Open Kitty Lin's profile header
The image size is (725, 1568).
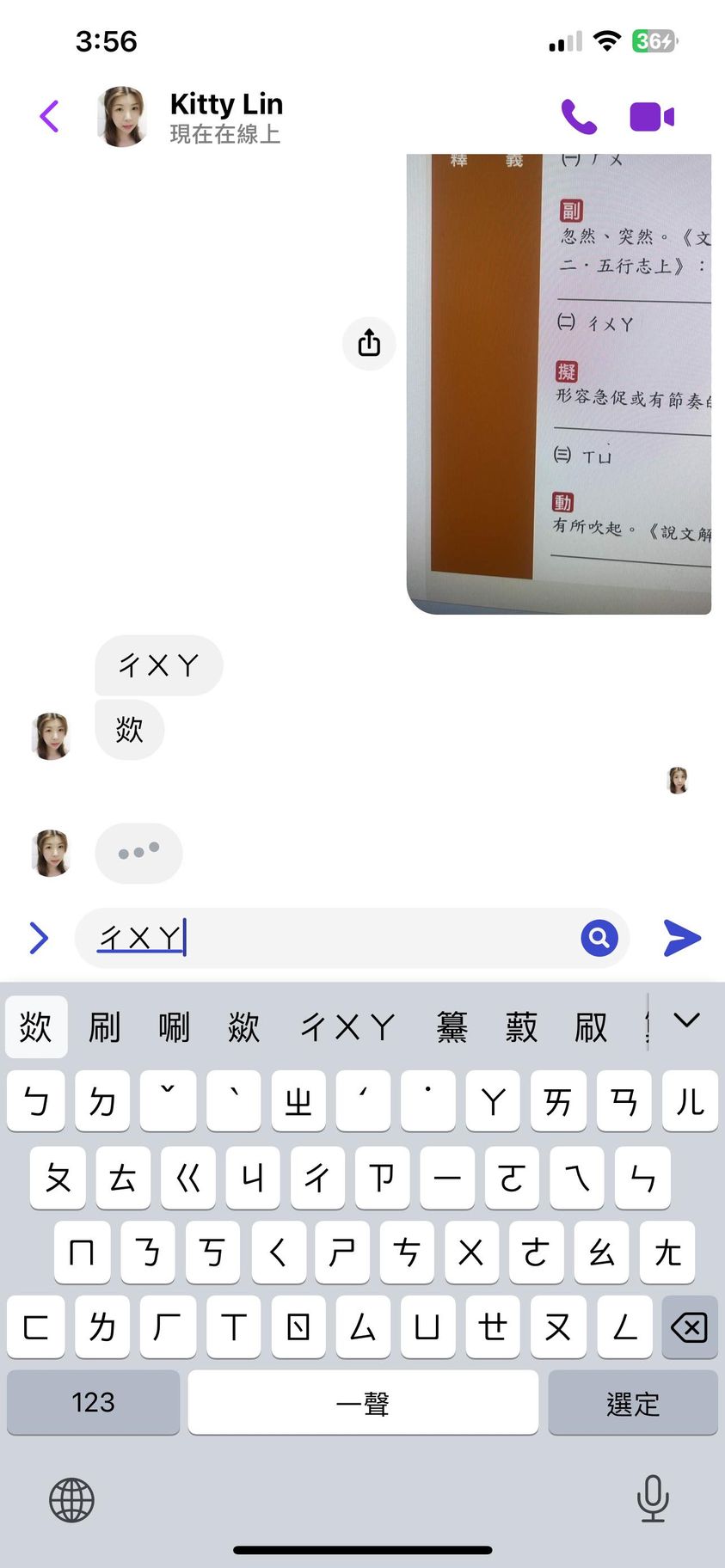point(225,116)
